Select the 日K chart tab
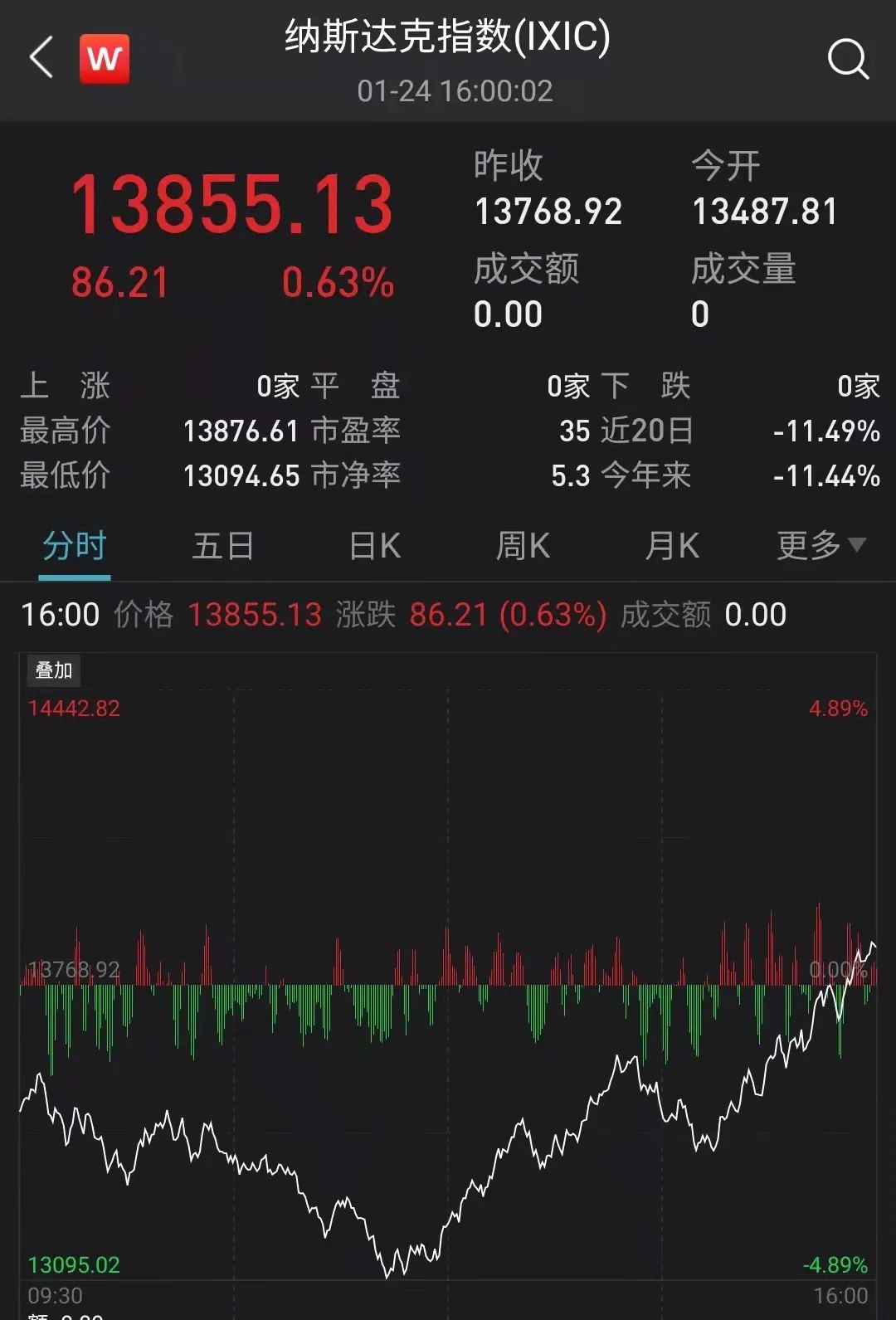896x1320 pixels. click(x=375, y=547)
